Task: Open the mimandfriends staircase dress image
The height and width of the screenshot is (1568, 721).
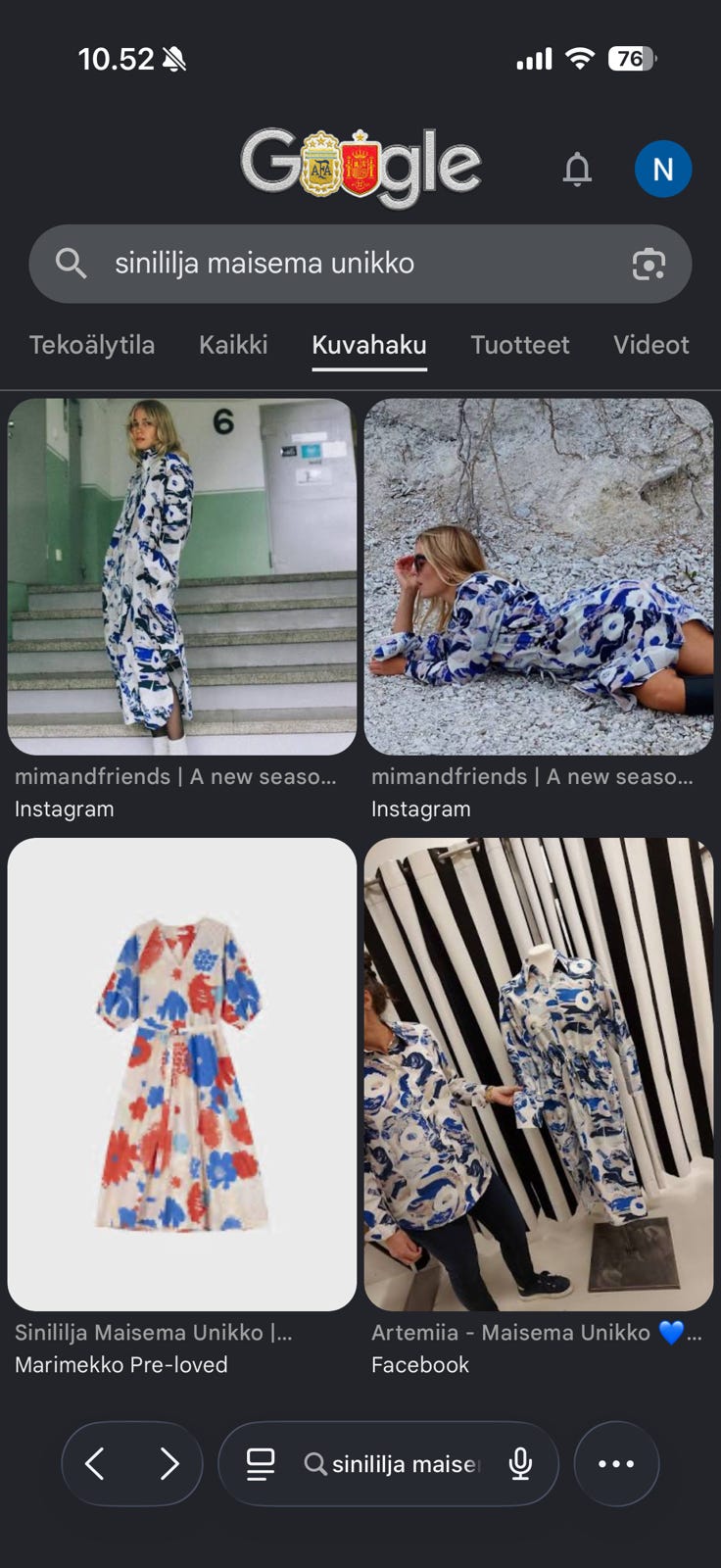Action: pos(182,576)
